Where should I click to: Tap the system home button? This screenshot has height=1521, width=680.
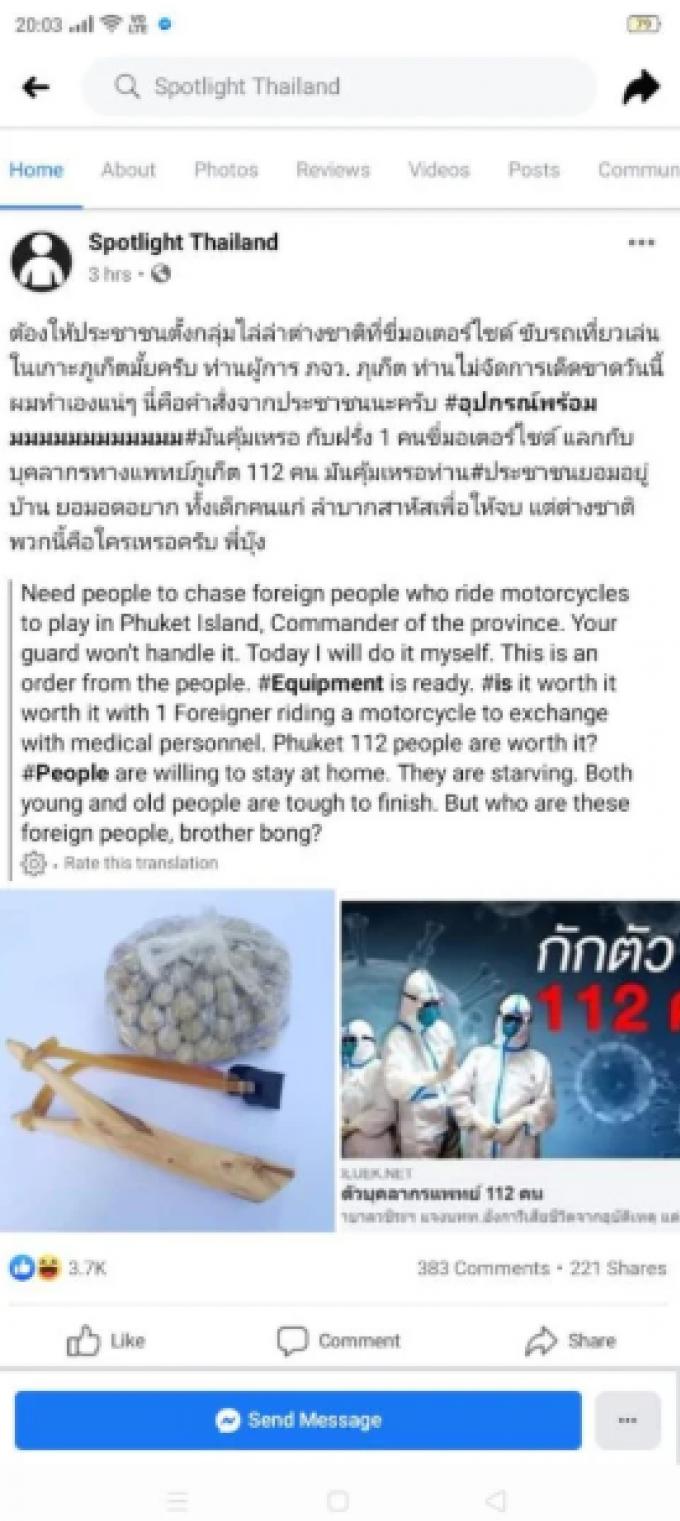click(x=338, y=1501)
